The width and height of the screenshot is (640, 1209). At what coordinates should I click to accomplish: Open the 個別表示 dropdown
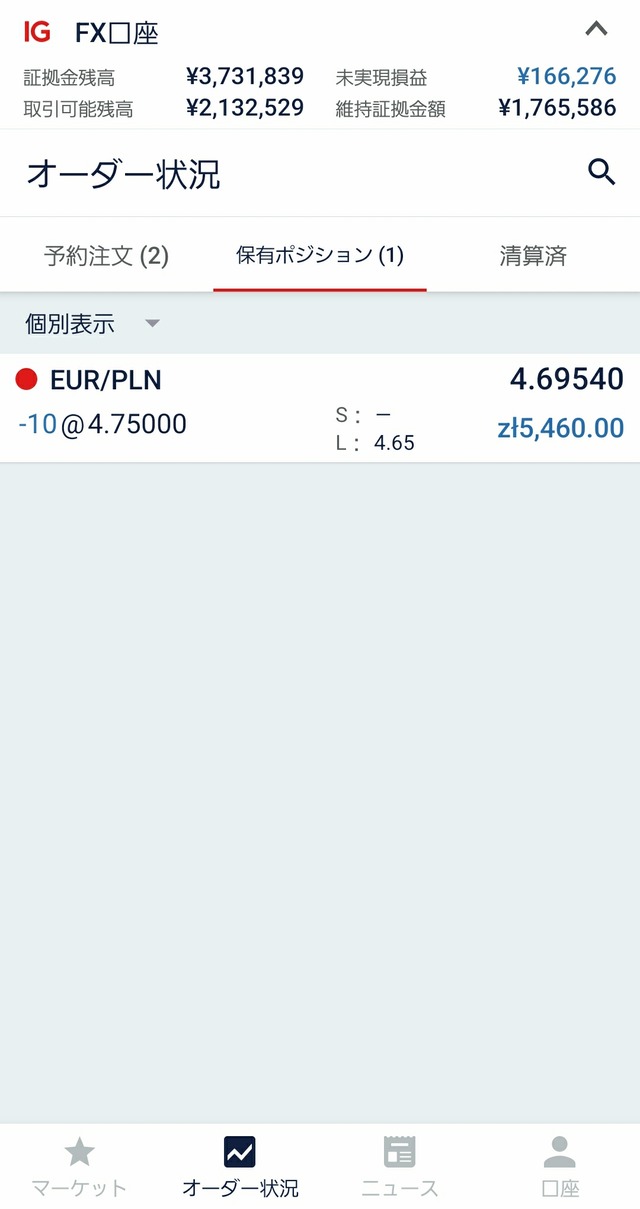[92, 323]
